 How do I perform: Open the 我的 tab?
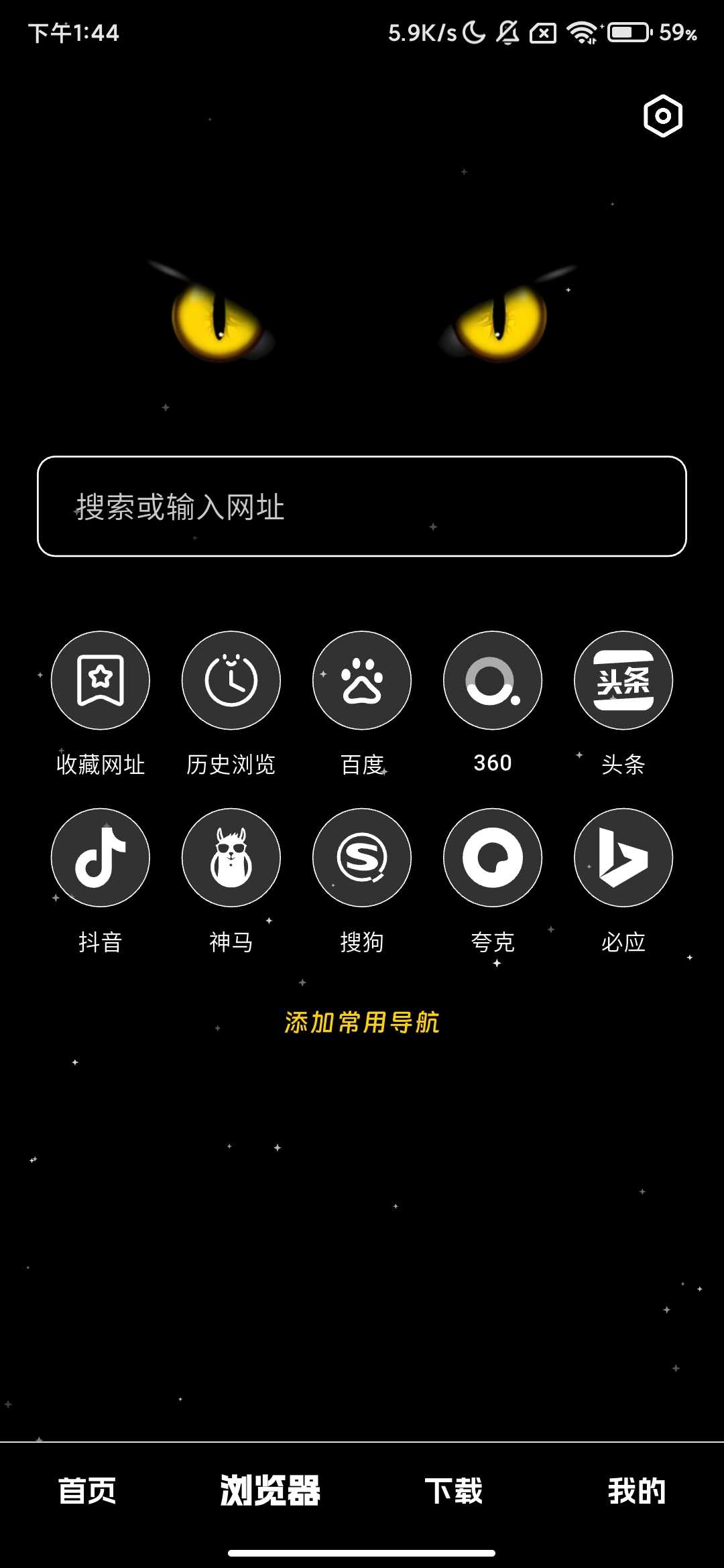637,1491
